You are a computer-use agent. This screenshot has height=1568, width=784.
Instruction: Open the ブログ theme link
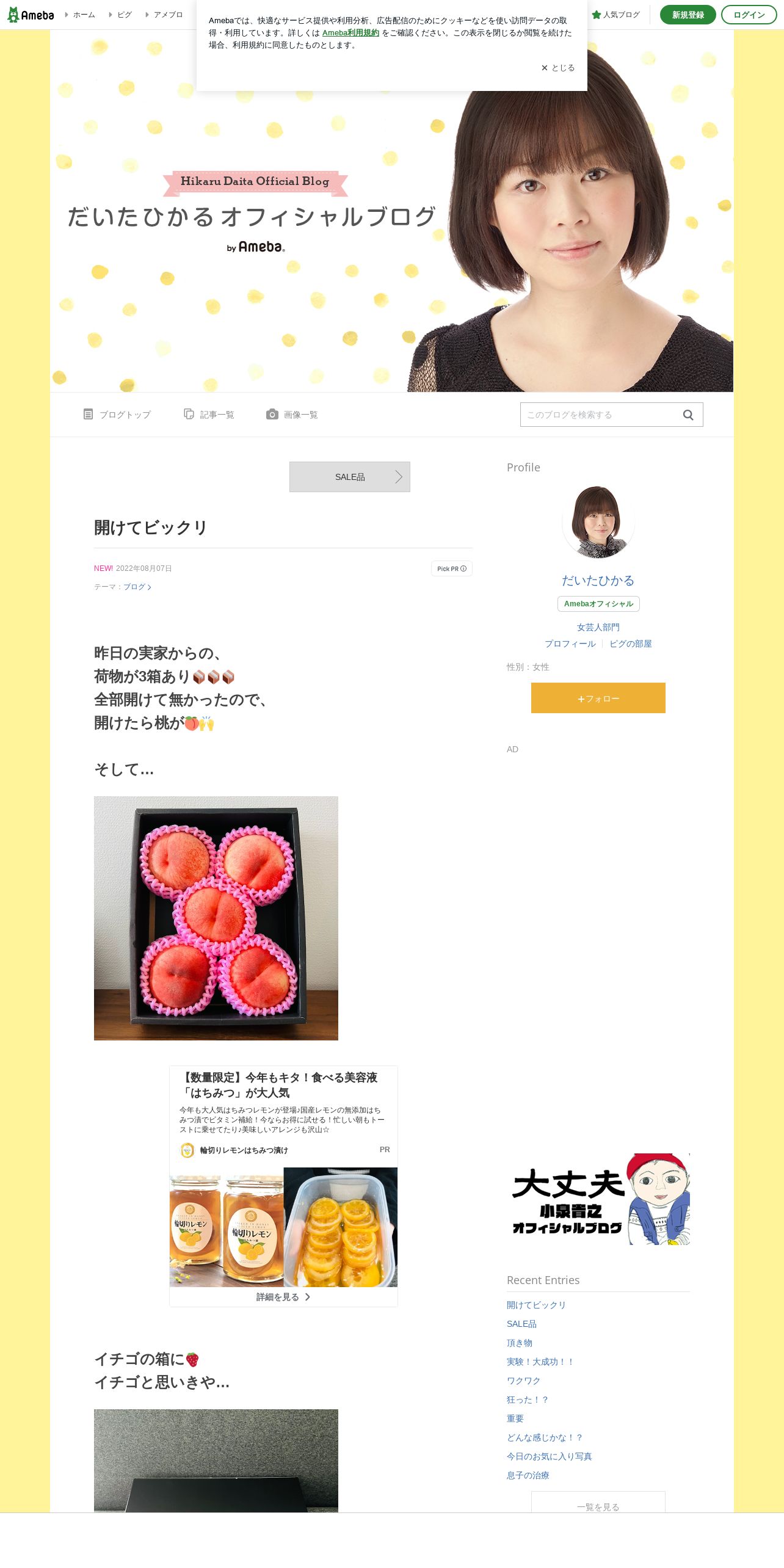137,587
